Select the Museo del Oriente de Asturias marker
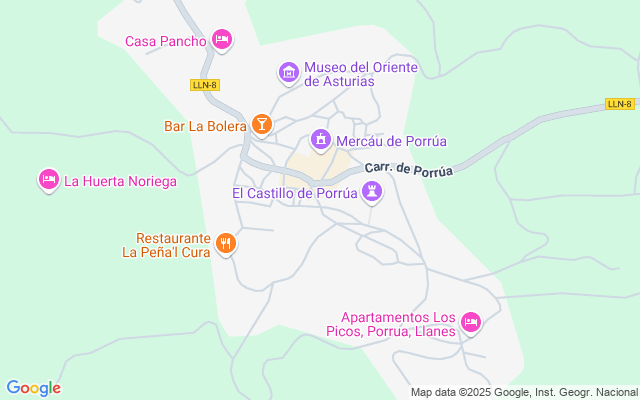 point(288,72)
